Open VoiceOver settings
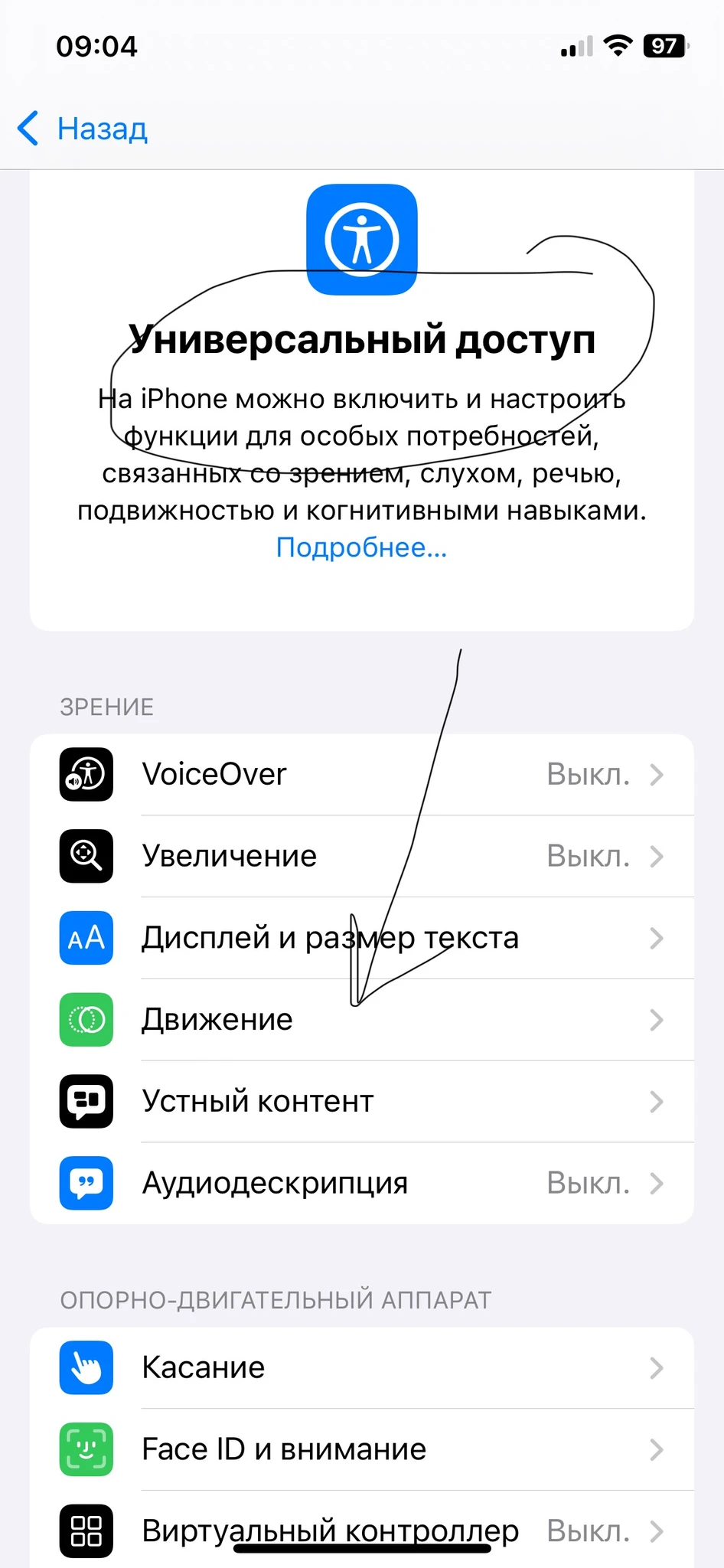 point(361,775)
